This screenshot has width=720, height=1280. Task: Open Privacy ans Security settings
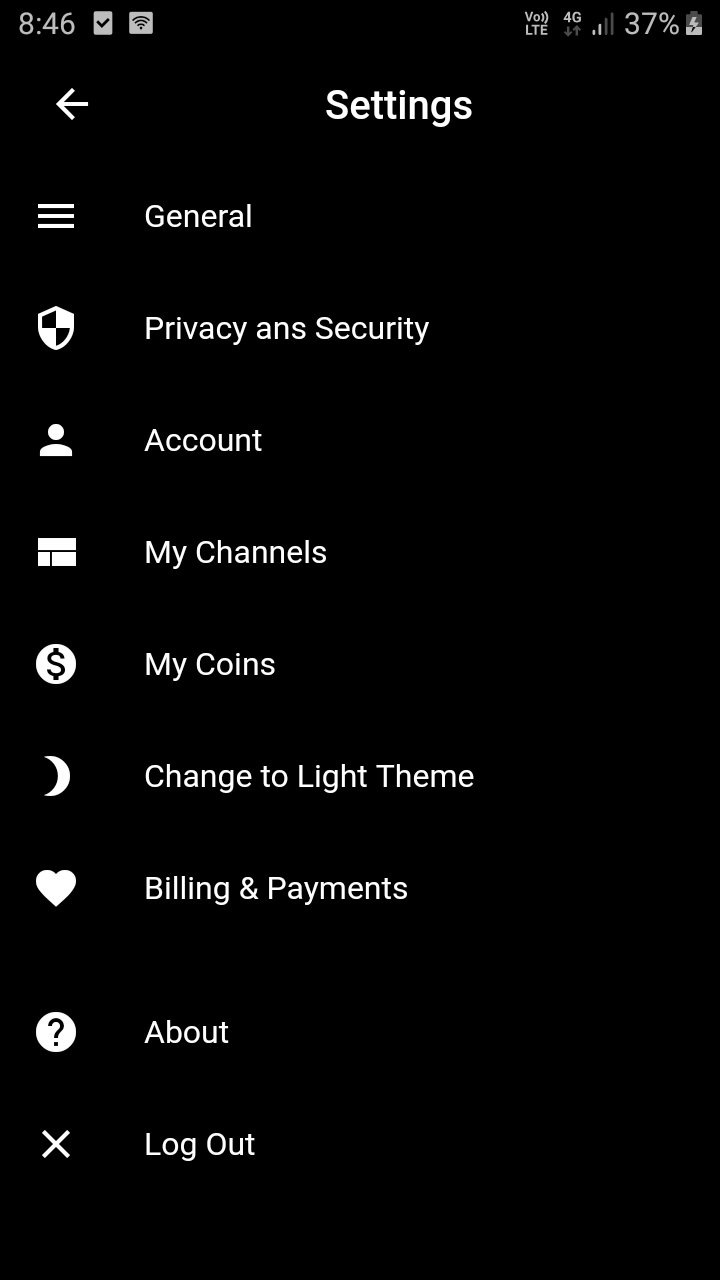(286, 328)
